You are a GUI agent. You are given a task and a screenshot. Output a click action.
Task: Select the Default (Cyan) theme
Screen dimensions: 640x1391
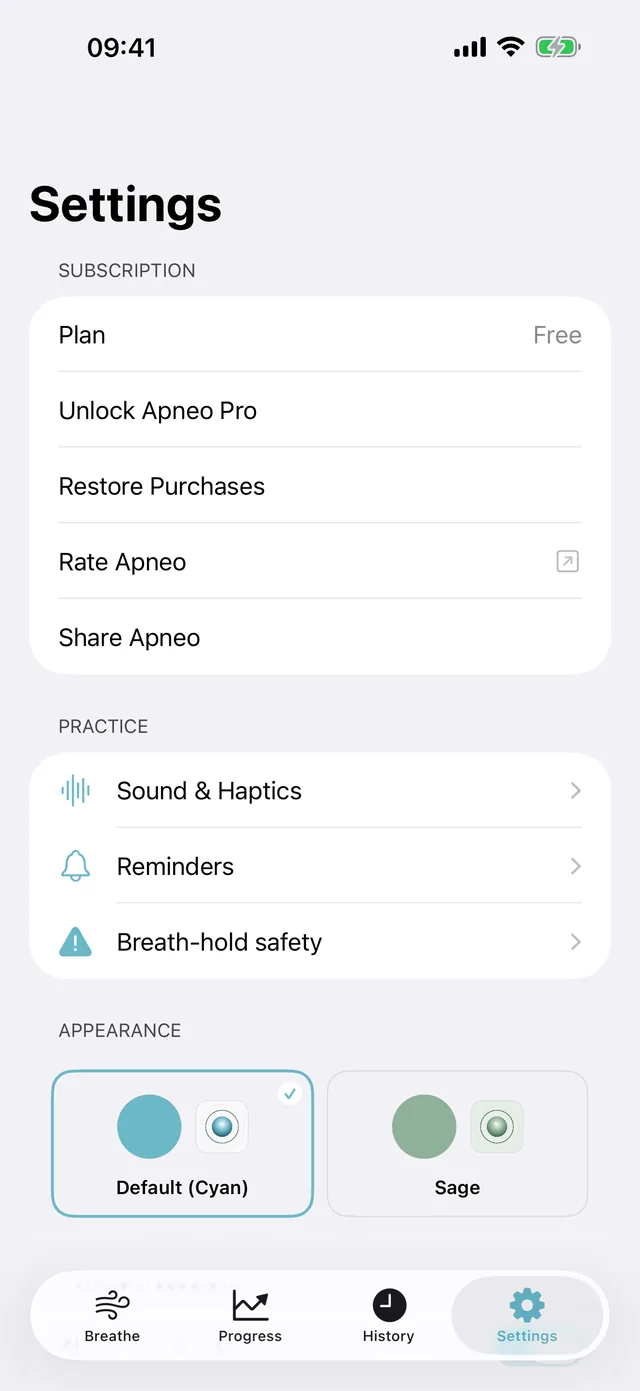[x=182, y=1144]
